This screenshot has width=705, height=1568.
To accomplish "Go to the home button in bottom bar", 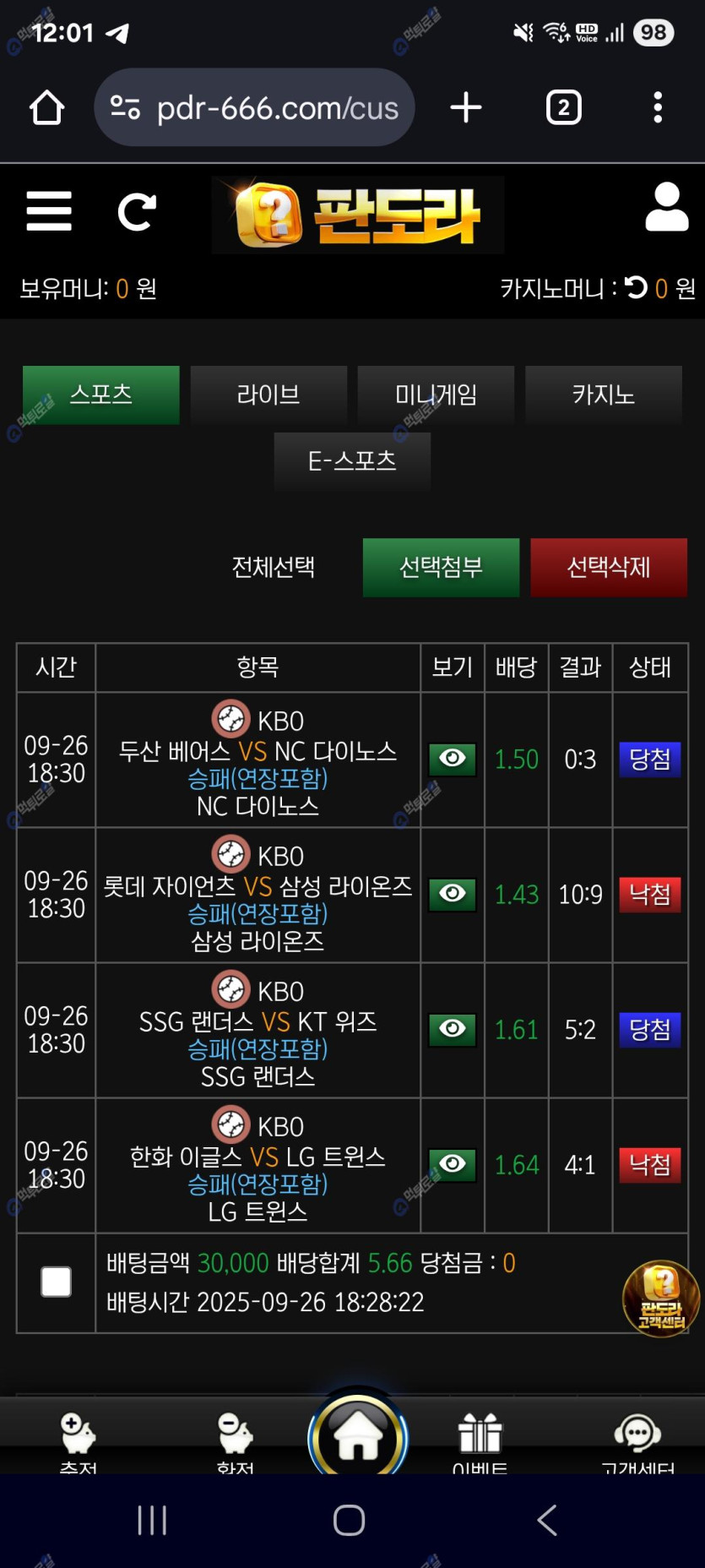I will click(x=358, y=1435).
